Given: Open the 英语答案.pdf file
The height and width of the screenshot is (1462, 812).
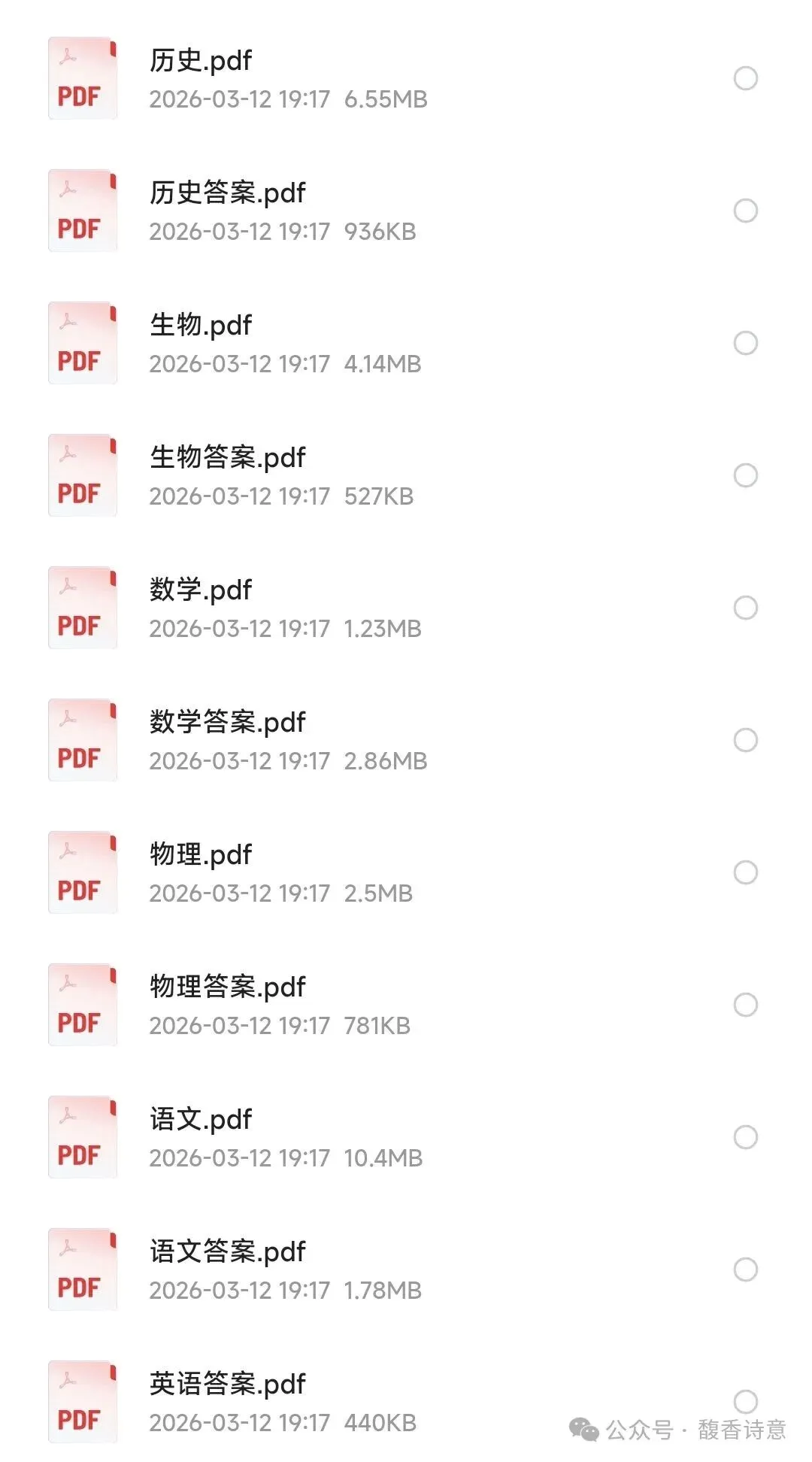Looking at the screenshot, I should click(227, 1385).
